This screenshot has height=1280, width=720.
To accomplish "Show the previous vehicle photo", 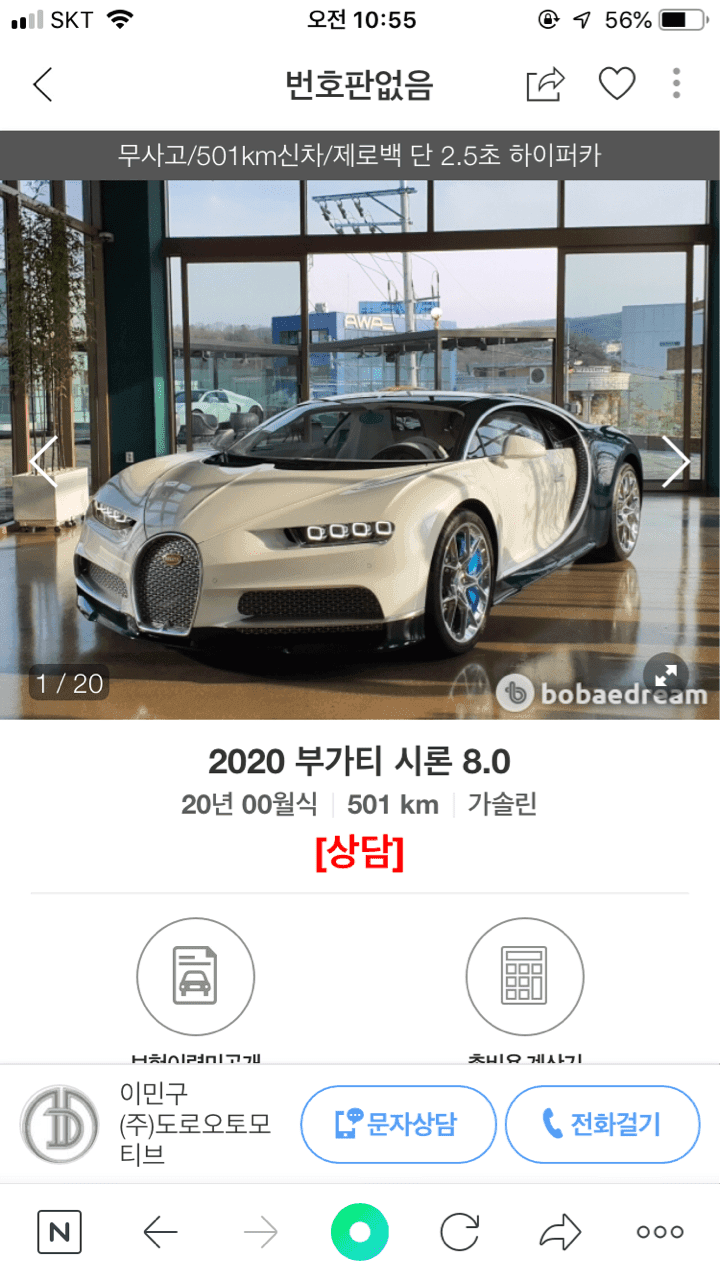I will tap(42, 462).
